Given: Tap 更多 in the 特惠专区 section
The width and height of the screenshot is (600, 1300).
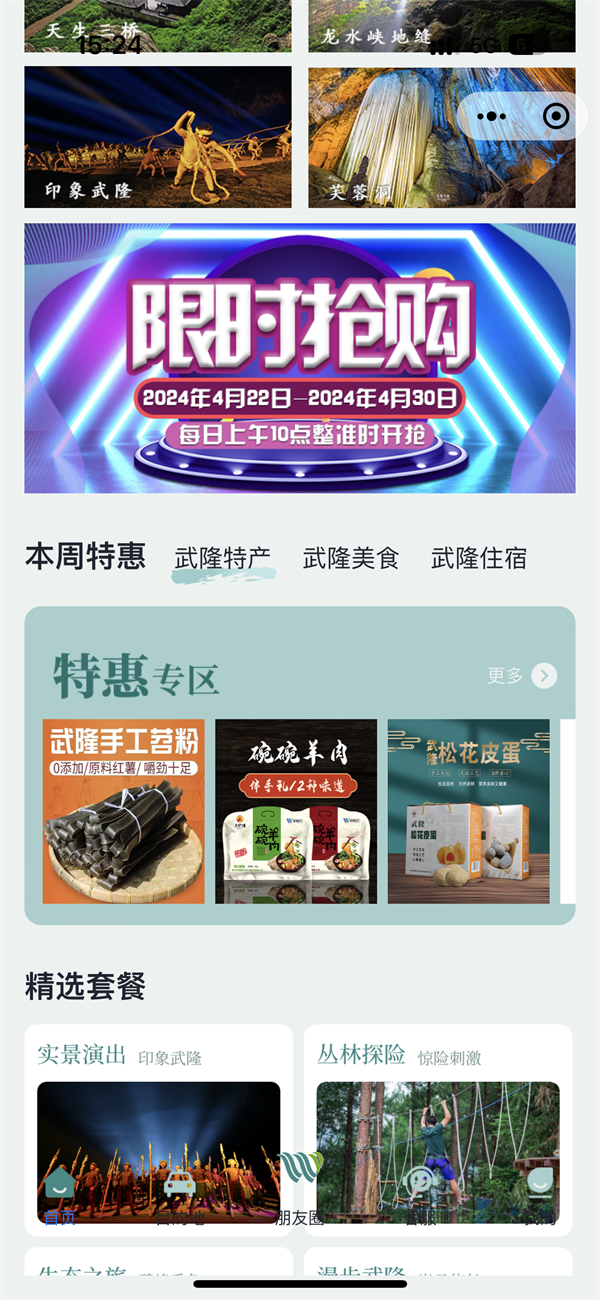Looking at the screenshot, I should coord(522,676).
